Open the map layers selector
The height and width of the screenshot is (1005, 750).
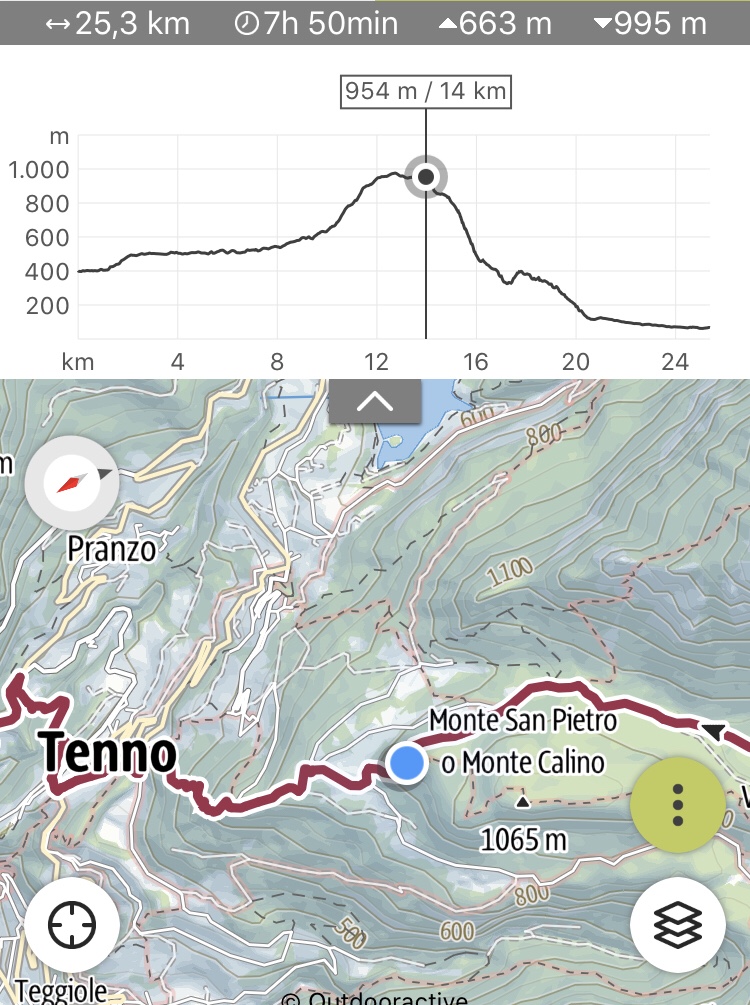click(x=678, y=926)
